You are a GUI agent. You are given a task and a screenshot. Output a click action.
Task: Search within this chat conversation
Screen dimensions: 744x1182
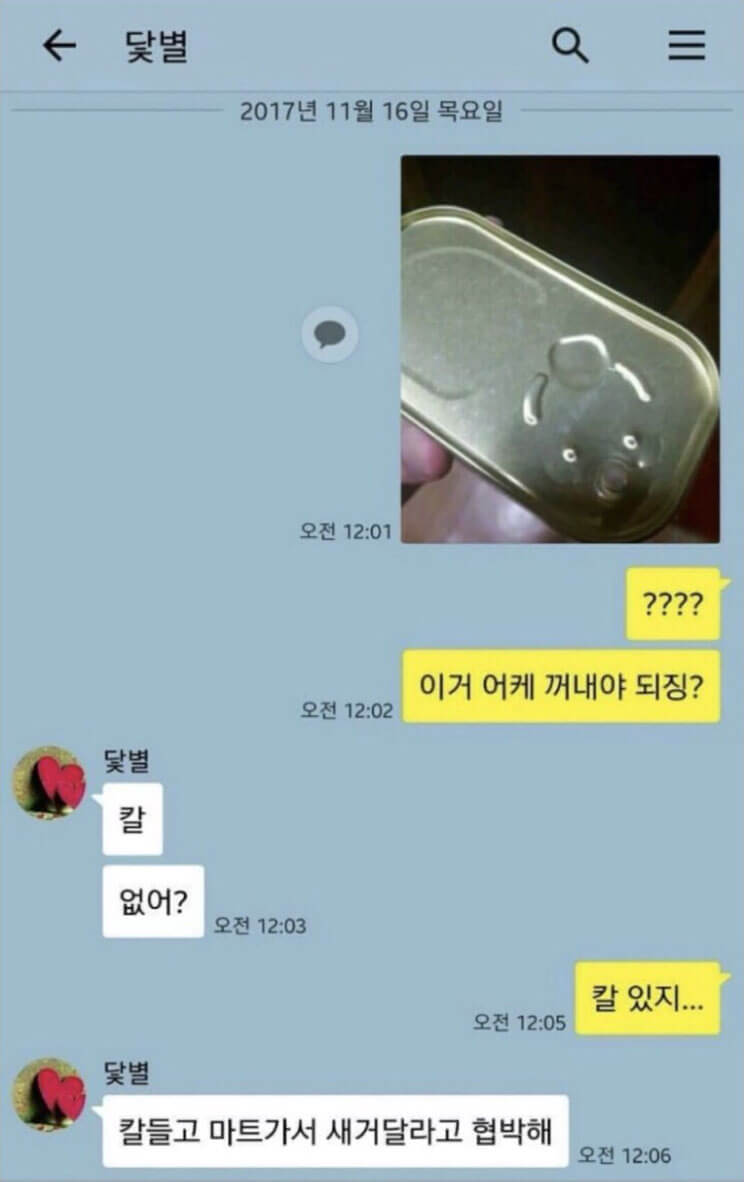coord(570,46)
